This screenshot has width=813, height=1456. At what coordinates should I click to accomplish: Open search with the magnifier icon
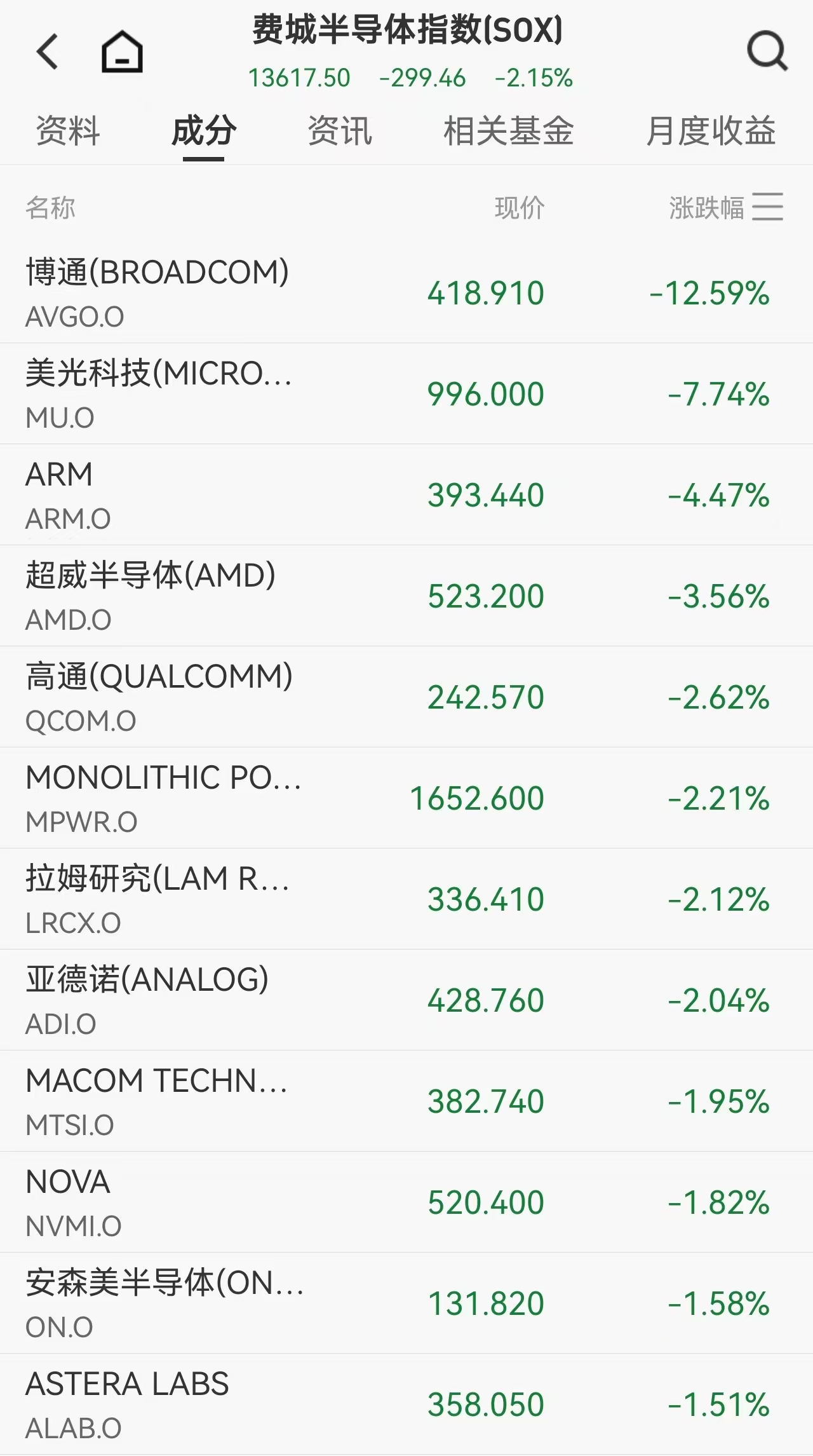(x=767, y=51)
